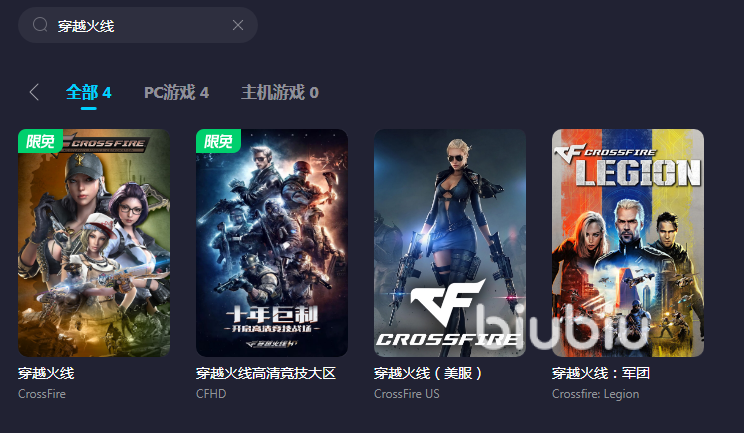Clear the search text with the X
The height and width of the screenshot is (433, 744).
coord(238,25)
